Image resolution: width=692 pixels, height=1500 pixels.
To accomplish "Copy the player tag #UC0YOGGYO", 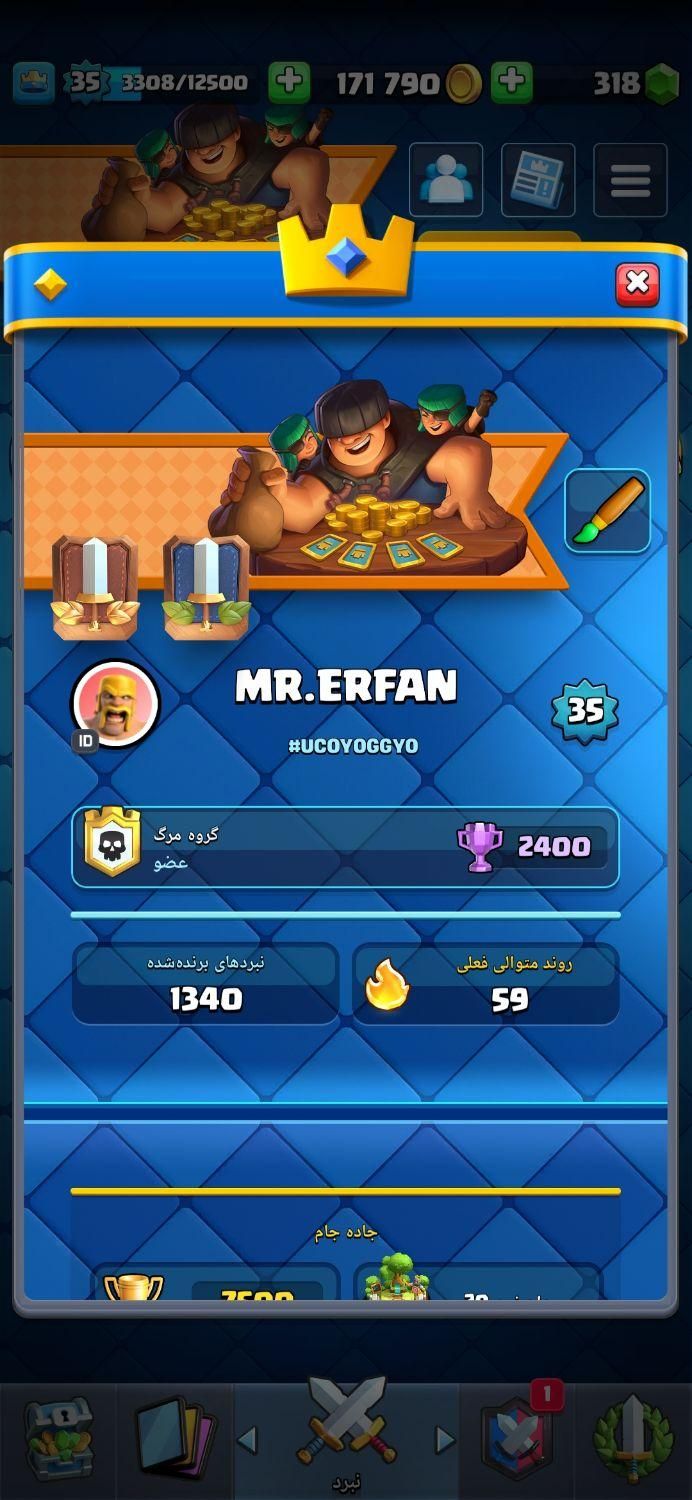I will (352, 746).
